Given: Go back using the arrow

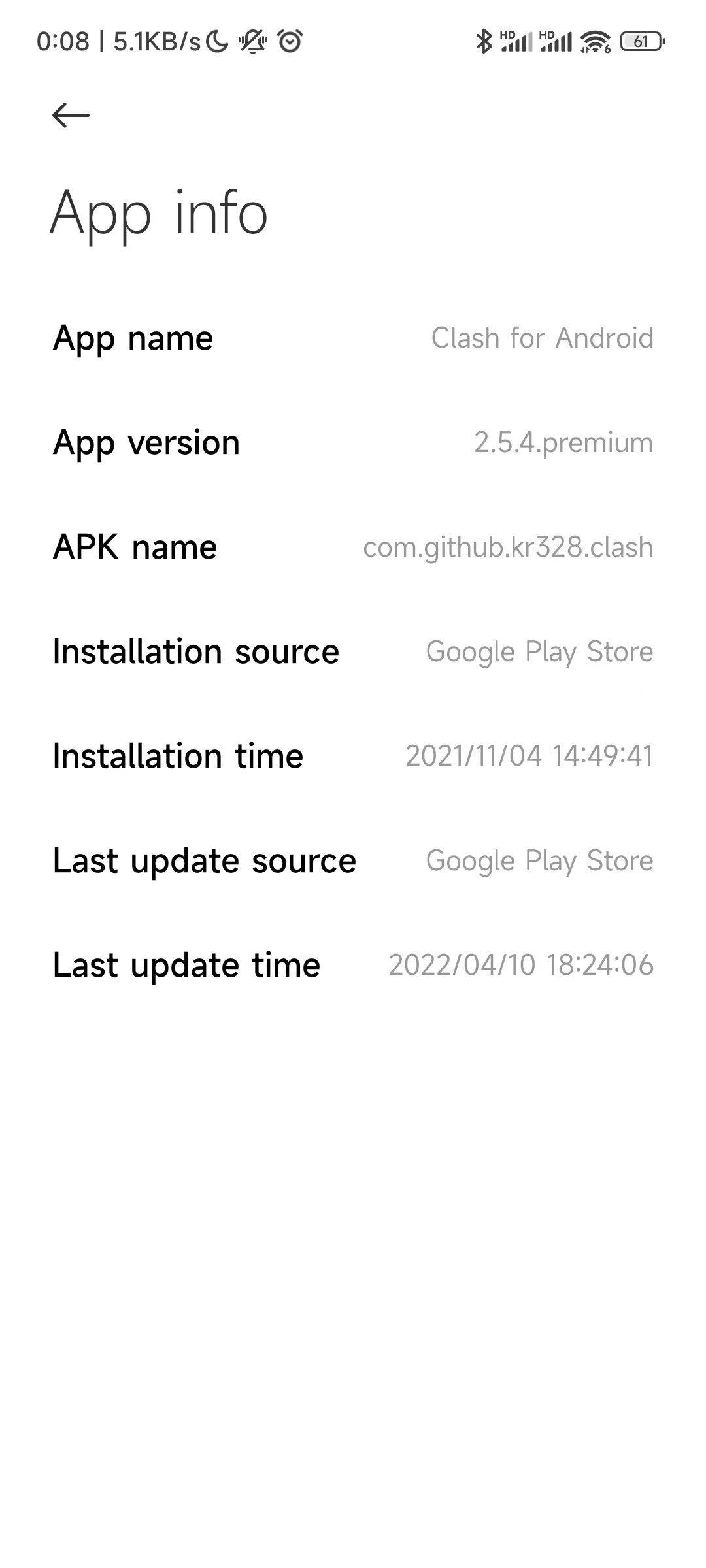Looking at the screenshot, I should tap(71, 116).
